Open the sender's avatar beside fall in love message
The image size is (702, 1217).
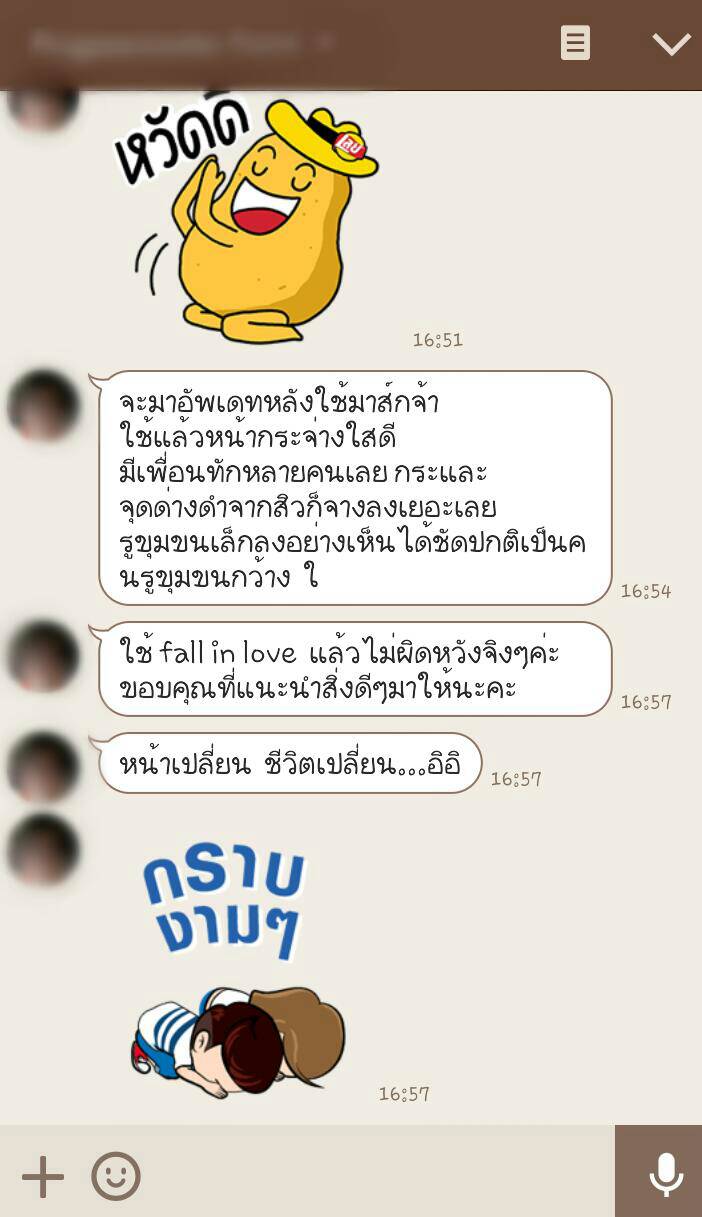(43, 656)
